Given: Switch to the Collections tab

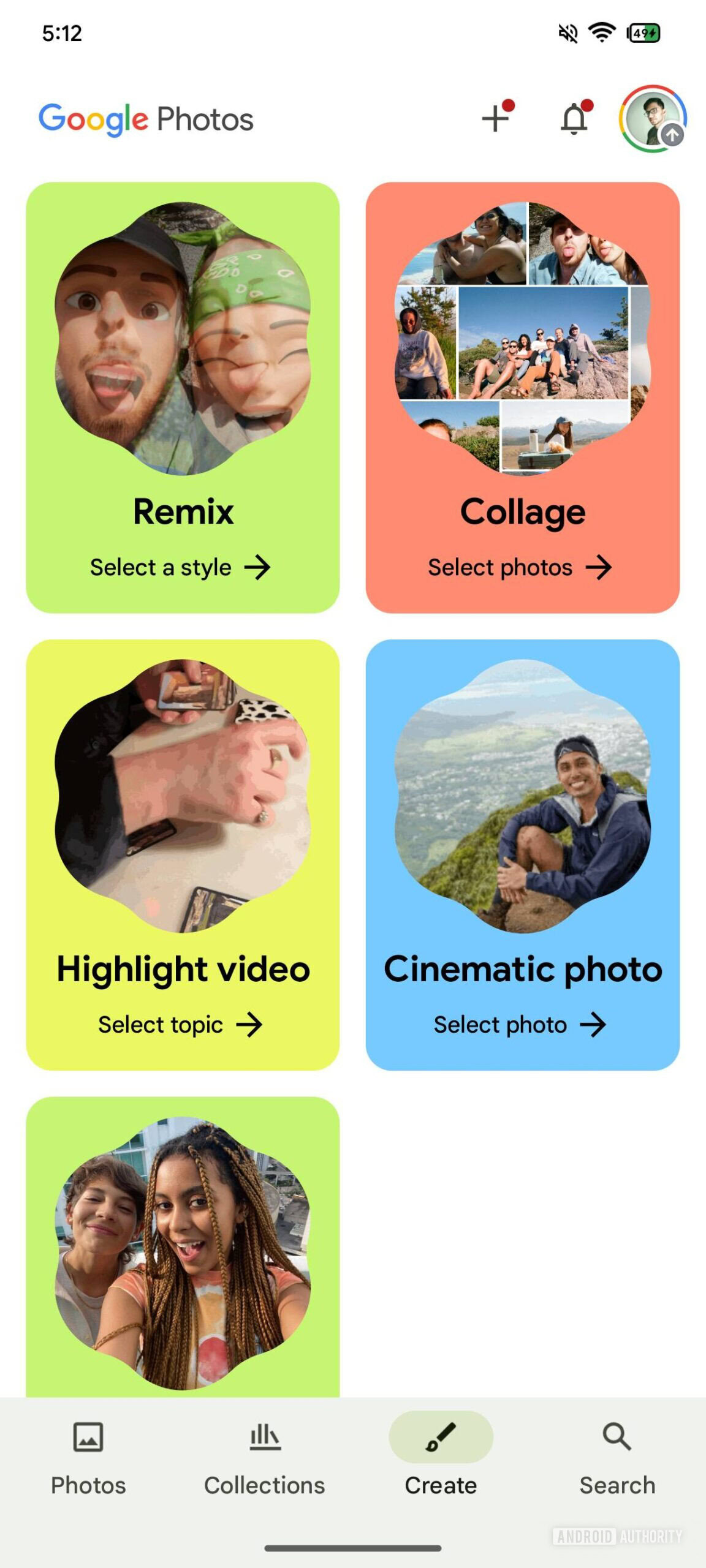Looking at the screenshot, I should pyautogui.click(x=265, y=1458).
